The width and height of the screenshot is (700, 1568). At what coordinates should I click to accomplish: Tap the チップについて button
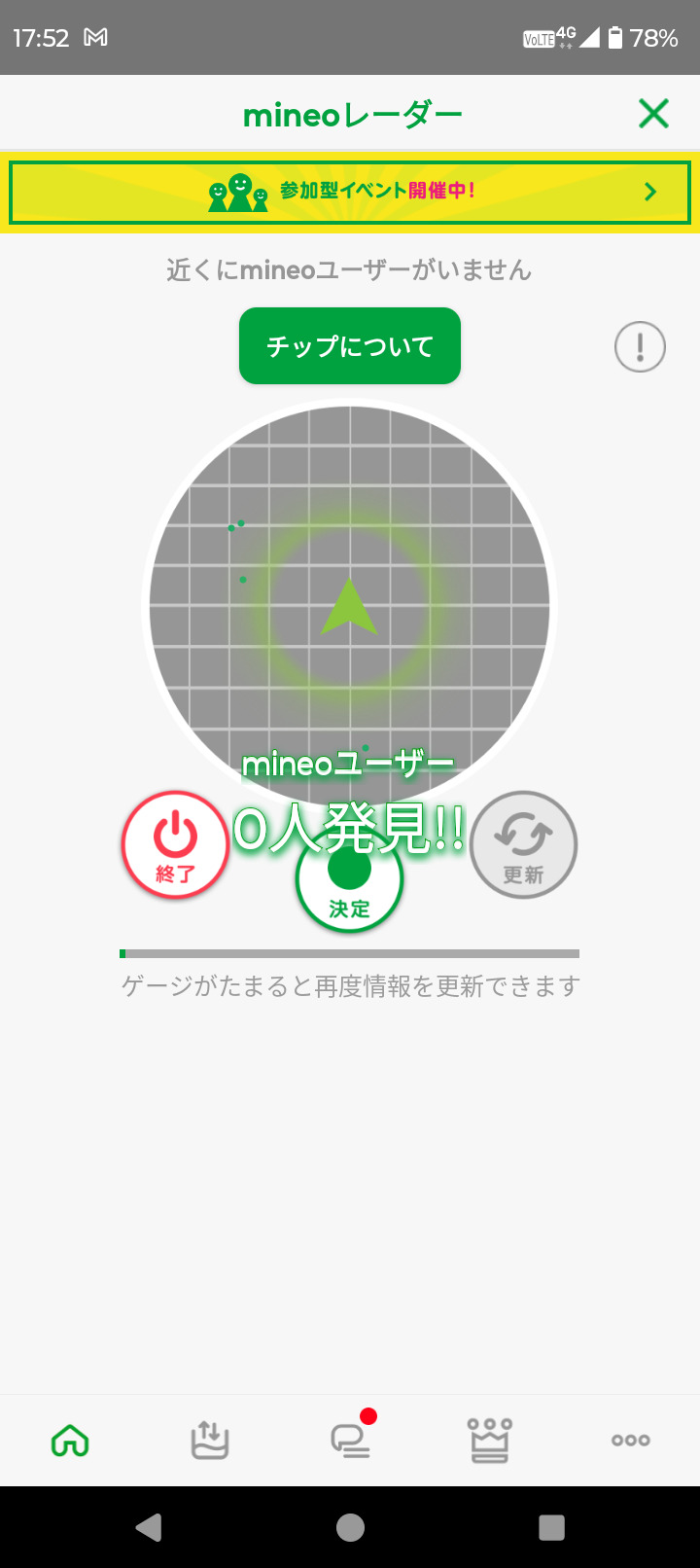pyautogui.click(x=350, y=346)
